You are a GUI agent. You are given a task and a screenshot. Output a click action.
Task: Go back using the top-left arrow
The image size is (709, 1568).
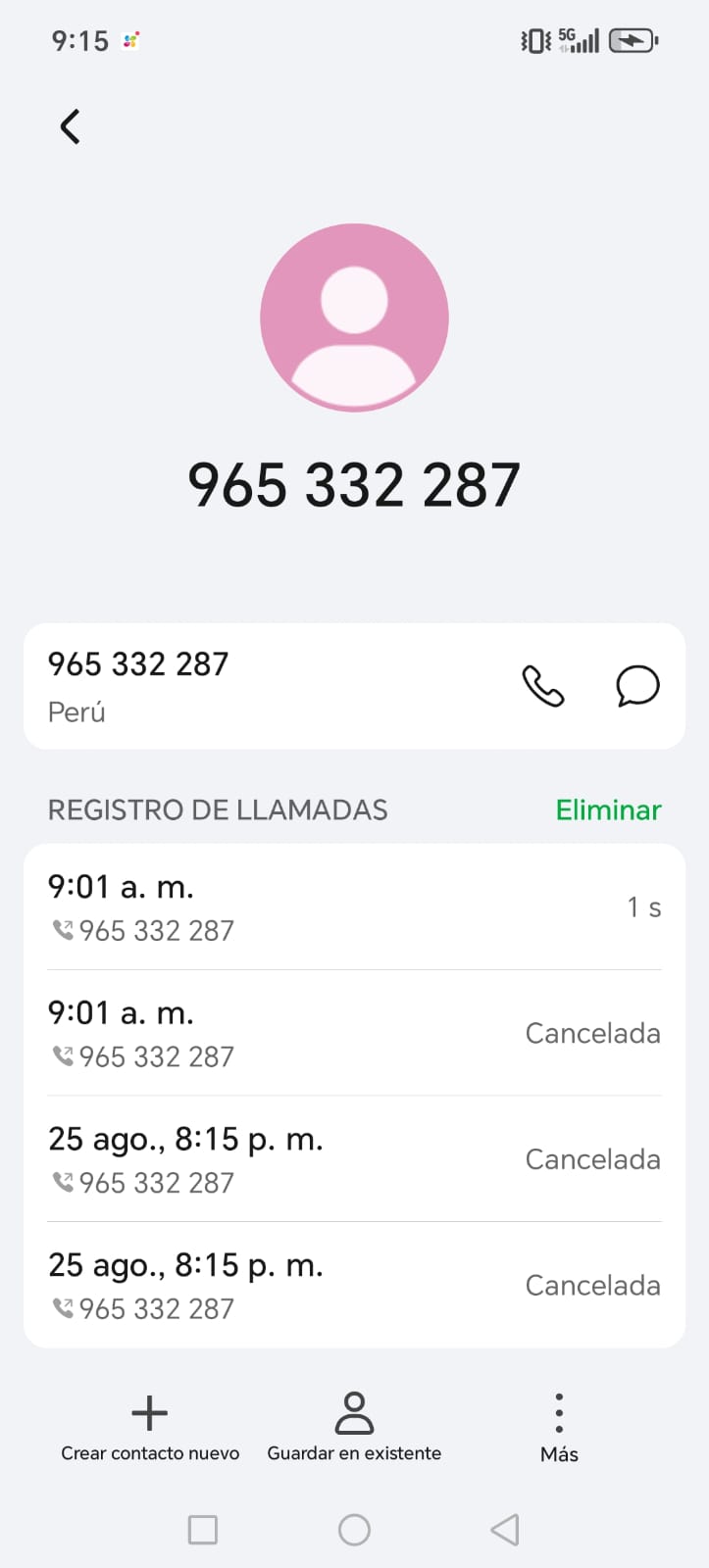click(71, 126)
